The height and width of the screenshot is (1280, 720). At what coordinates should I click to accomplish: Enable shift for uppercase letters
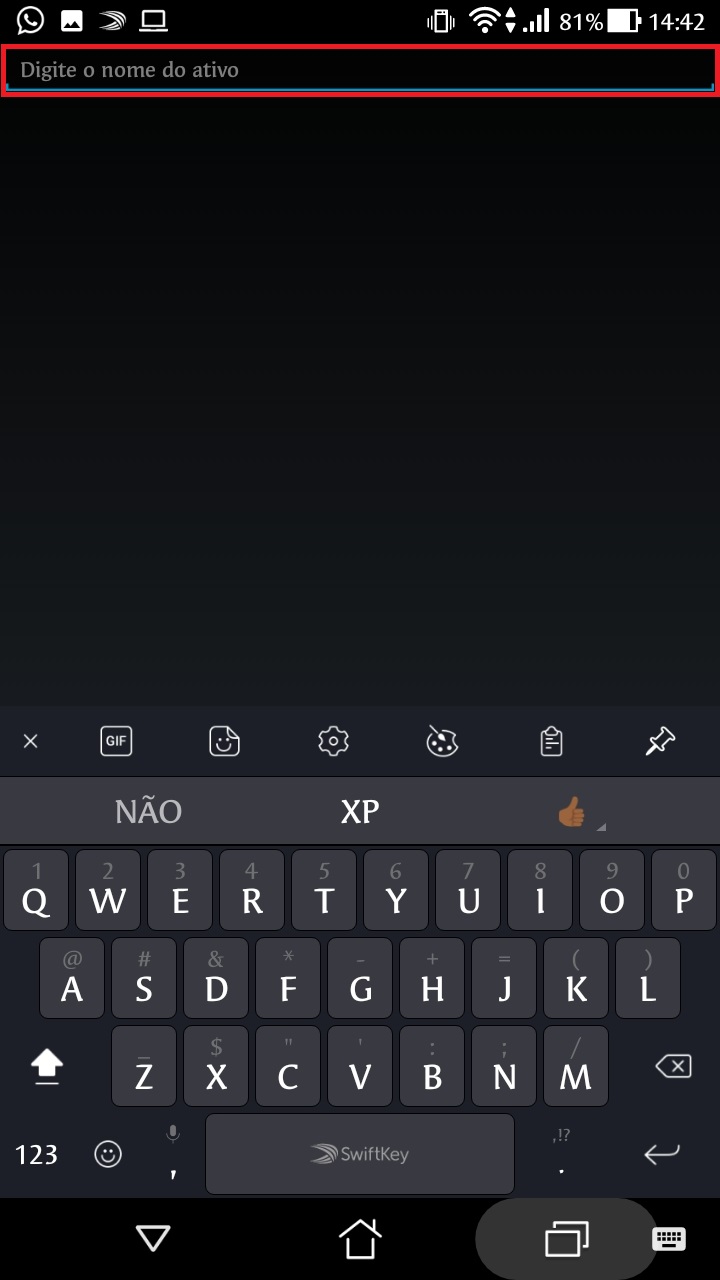point(47,1067)
